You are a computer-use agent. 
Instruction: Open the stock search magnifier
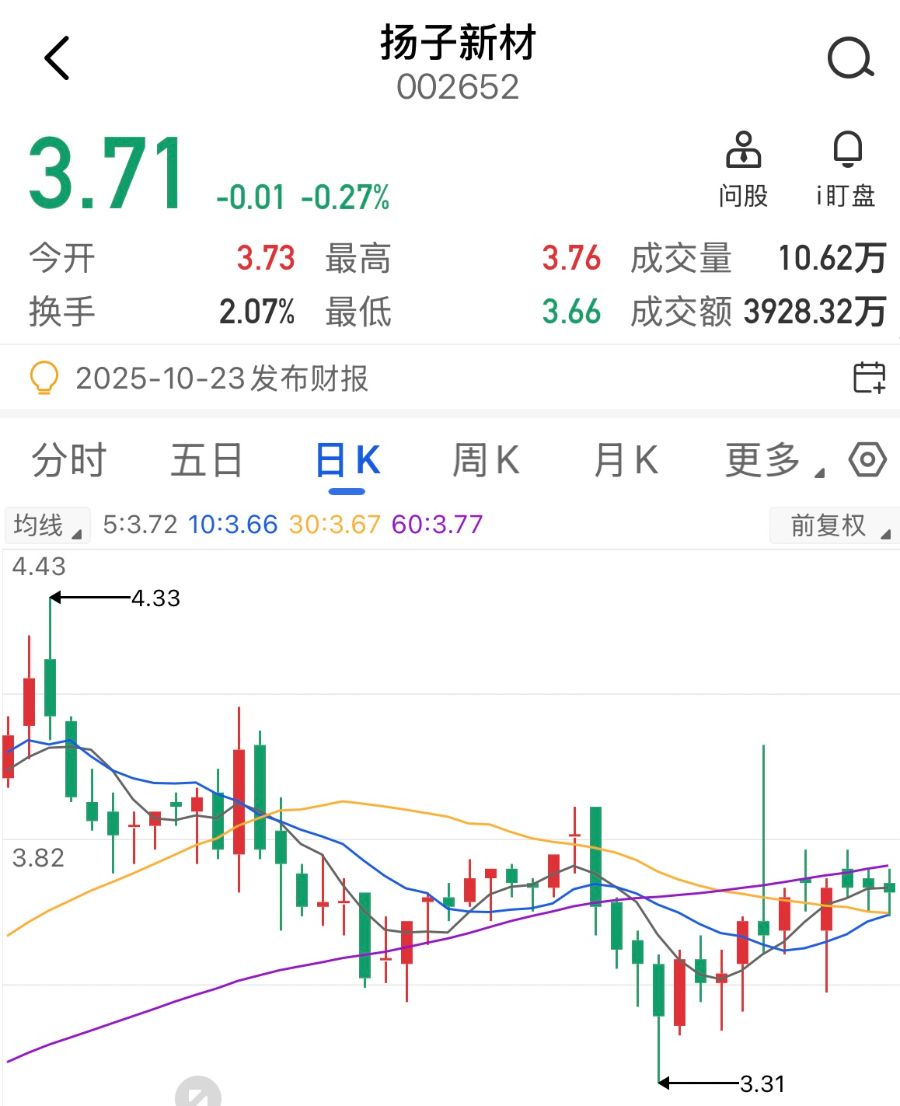click(x=850, y=59)
